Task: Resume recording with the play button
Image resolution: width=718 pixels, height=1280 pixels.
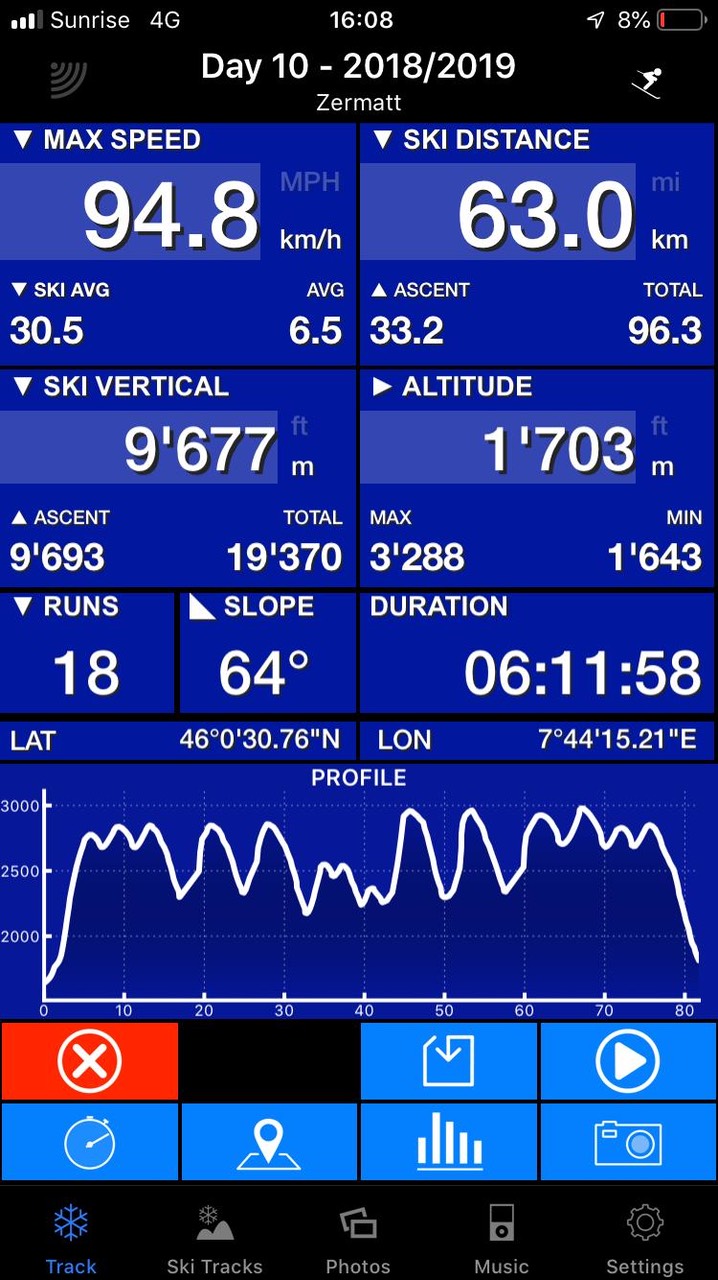Action: click(x=628, y=1061)
